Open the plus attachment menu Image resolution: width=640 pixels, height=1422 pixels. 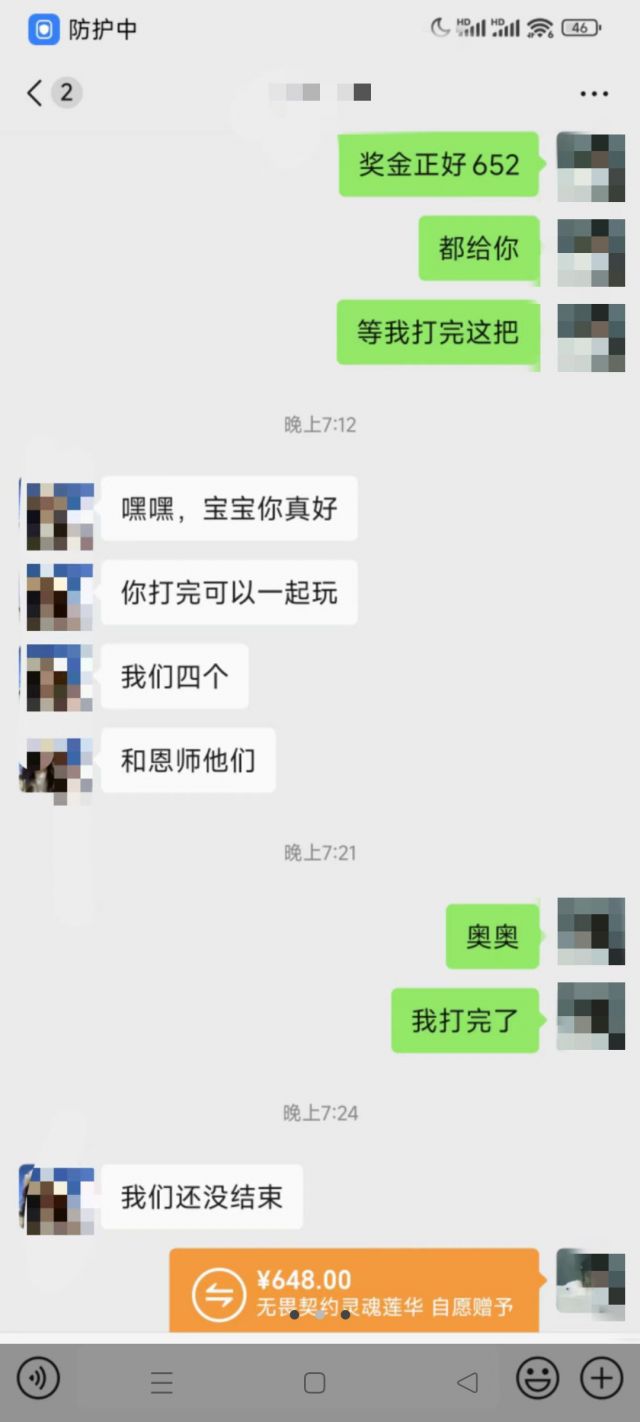pos(602,1380)
